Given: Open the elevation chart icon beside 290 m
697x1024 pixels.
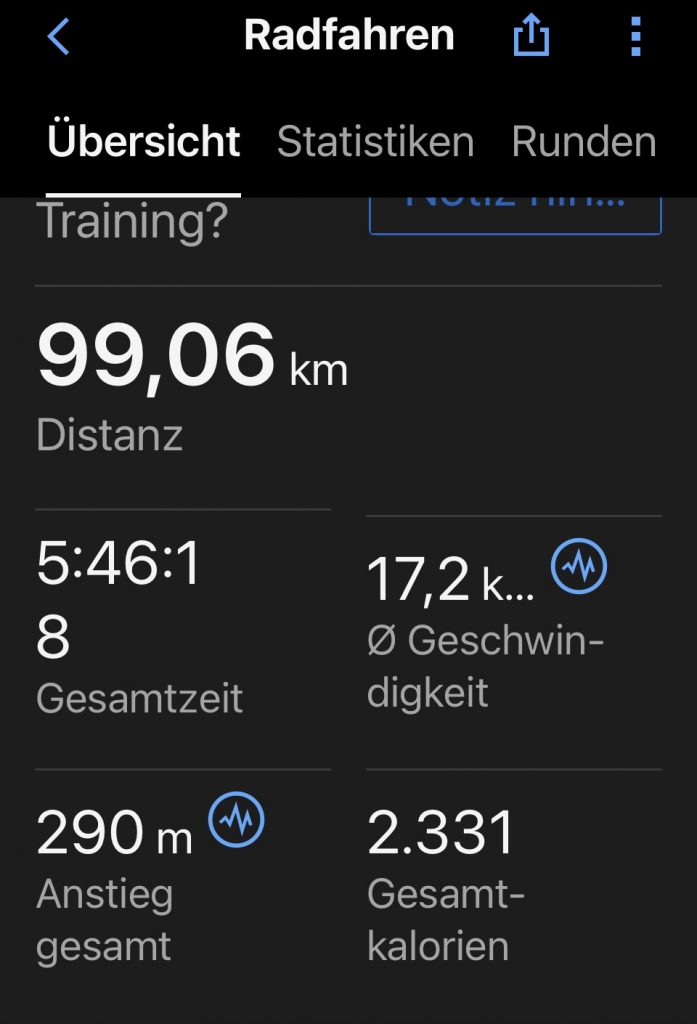Looking at the screenshot, I should tap(236, 822).
